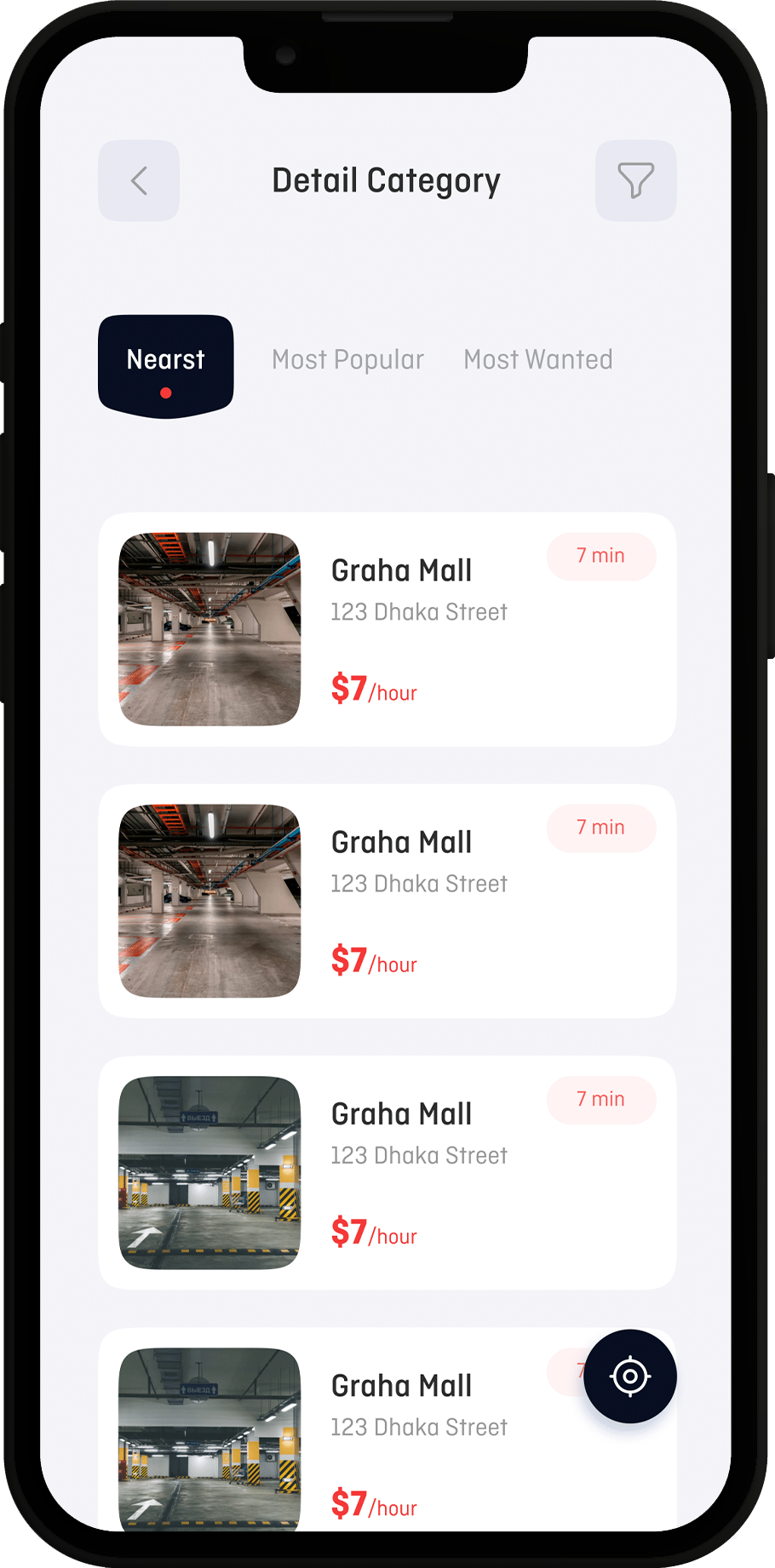Screen dimensions: 775x1568
Task: Select Most Wanted category
Action: pos(537,359)
